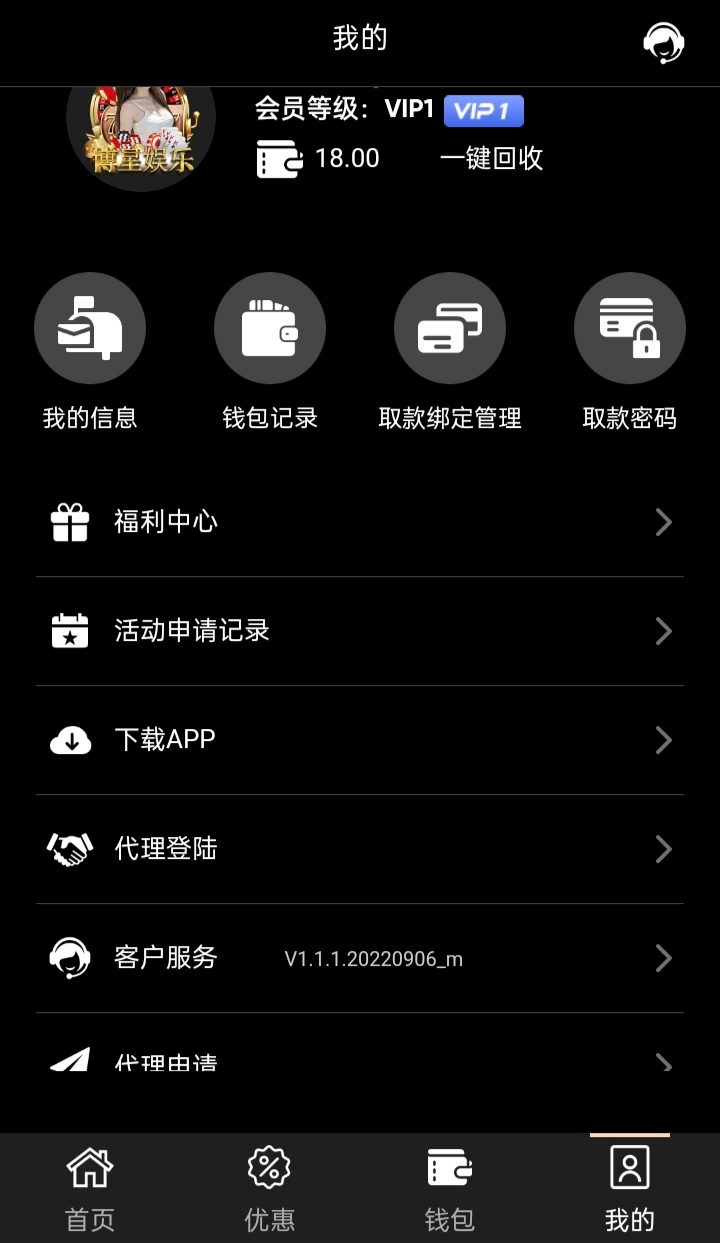The image size is (720, 1243).
Task: View 活动申请记录
Action: tap(360, 631)
